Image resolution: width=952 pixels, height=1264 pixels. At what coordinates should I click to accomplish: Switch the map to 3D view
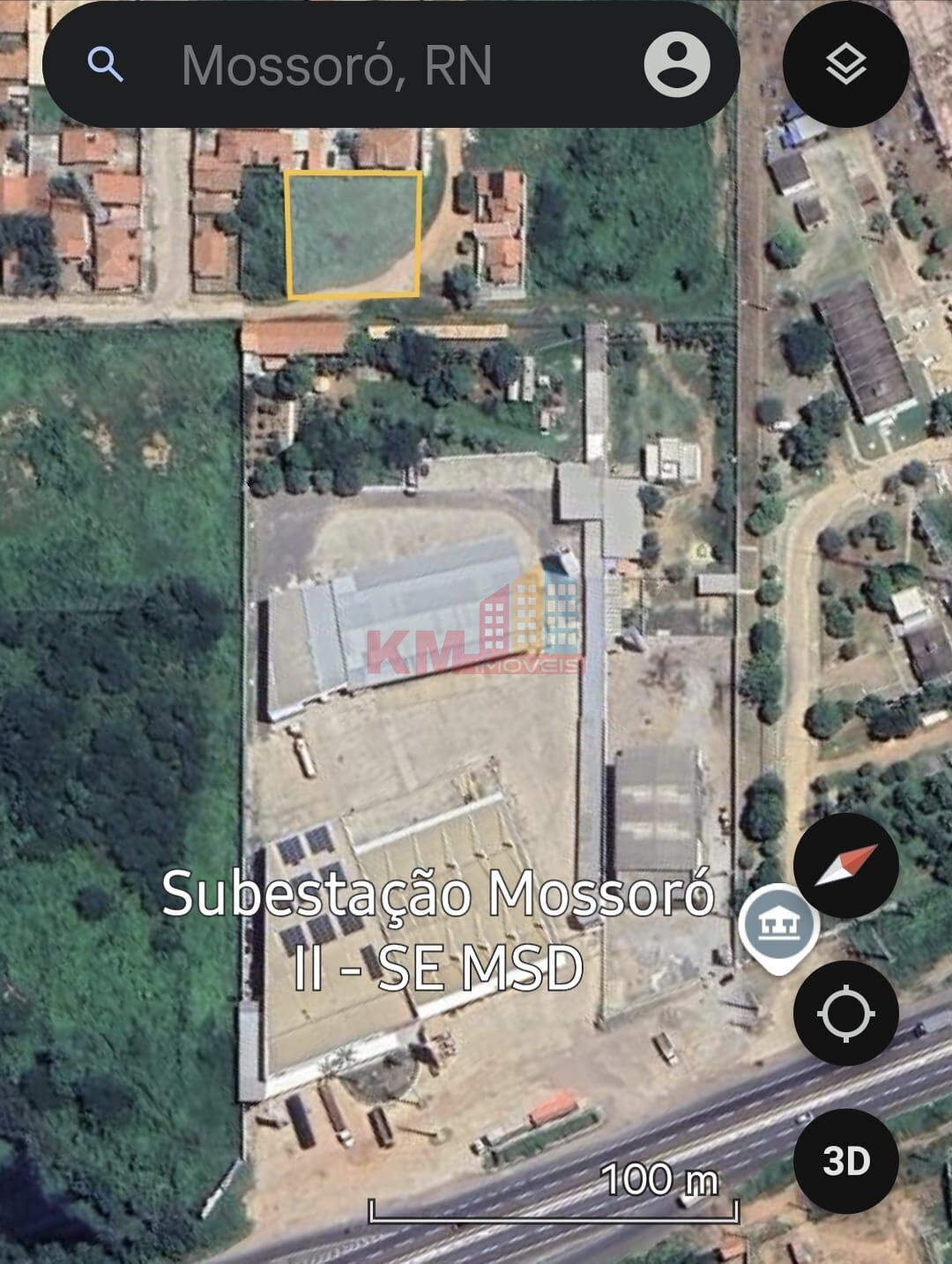tap(845, 1161)
